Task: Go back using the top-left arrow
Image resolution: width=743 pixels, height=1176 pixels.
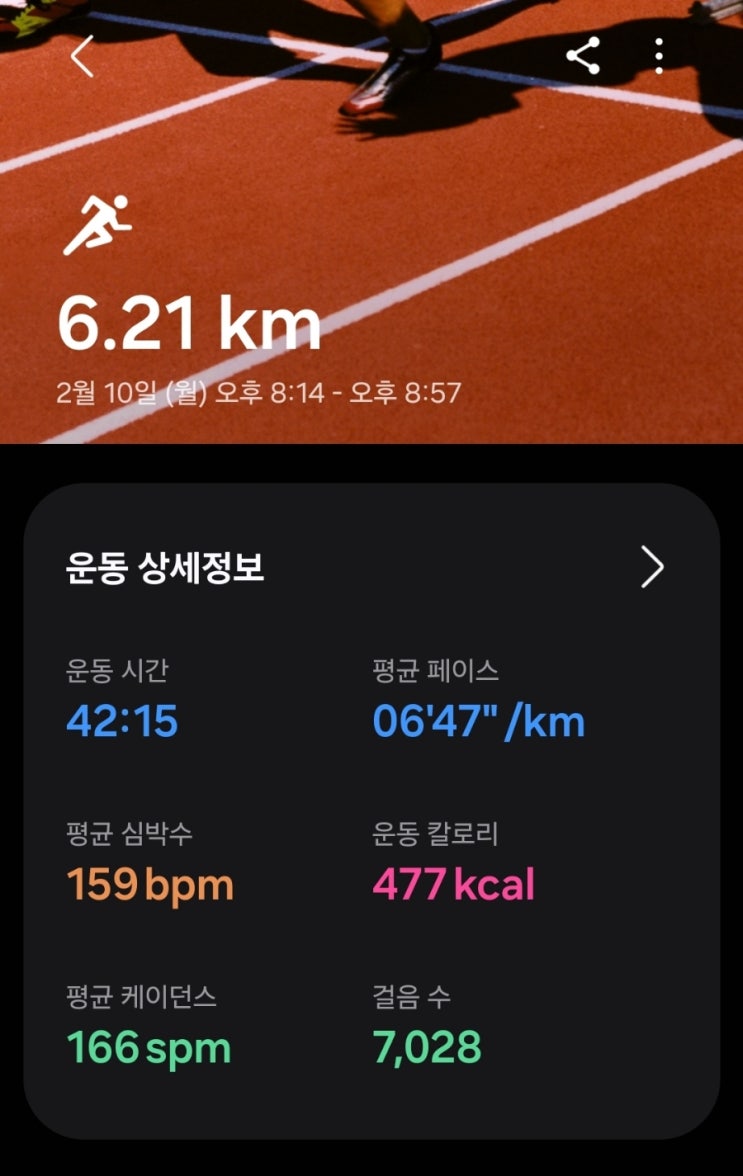Action: (x=82, y=57)
